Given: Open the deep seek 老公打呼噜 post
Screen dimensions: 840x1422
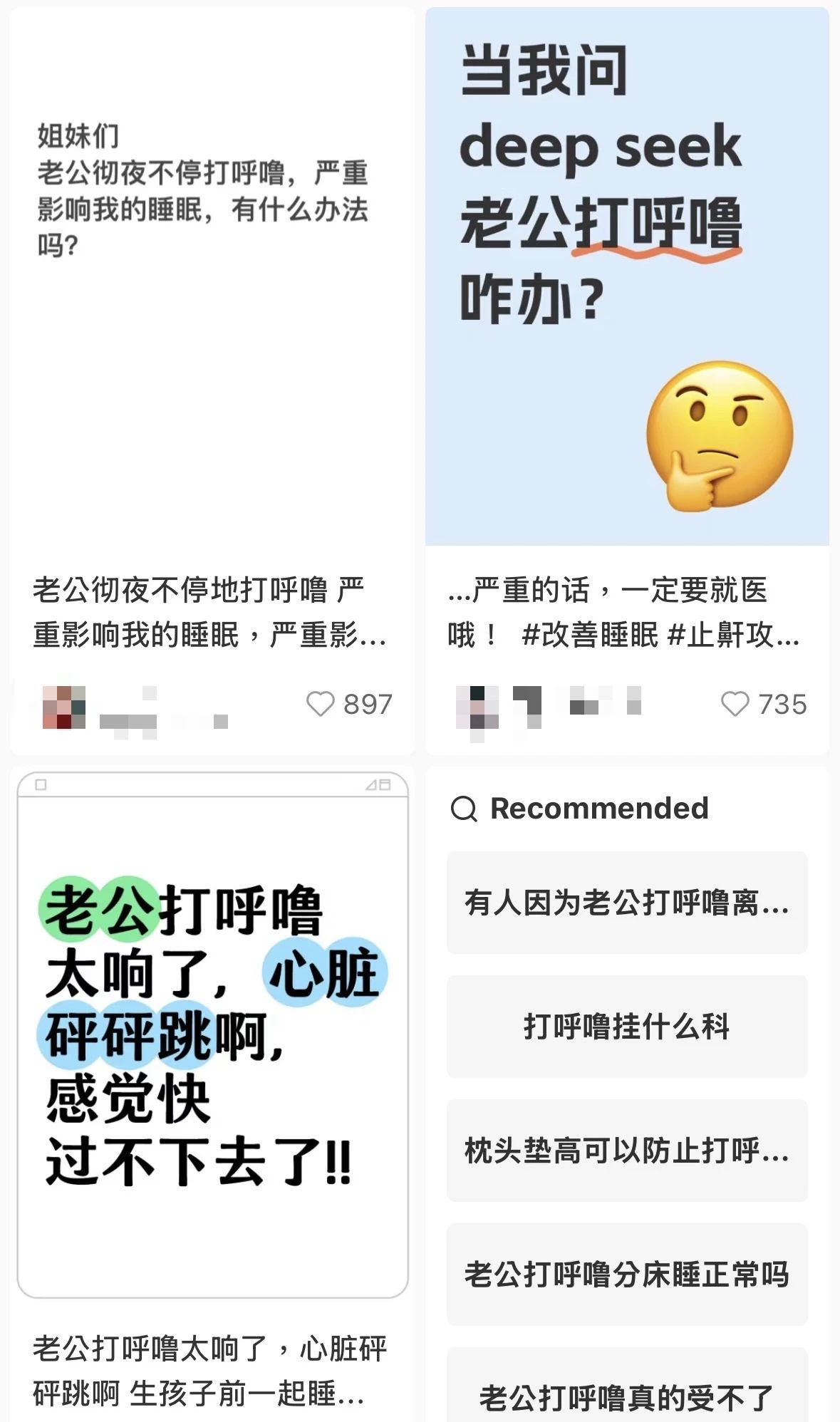Looking at the screenshot, I should point(627,278).
